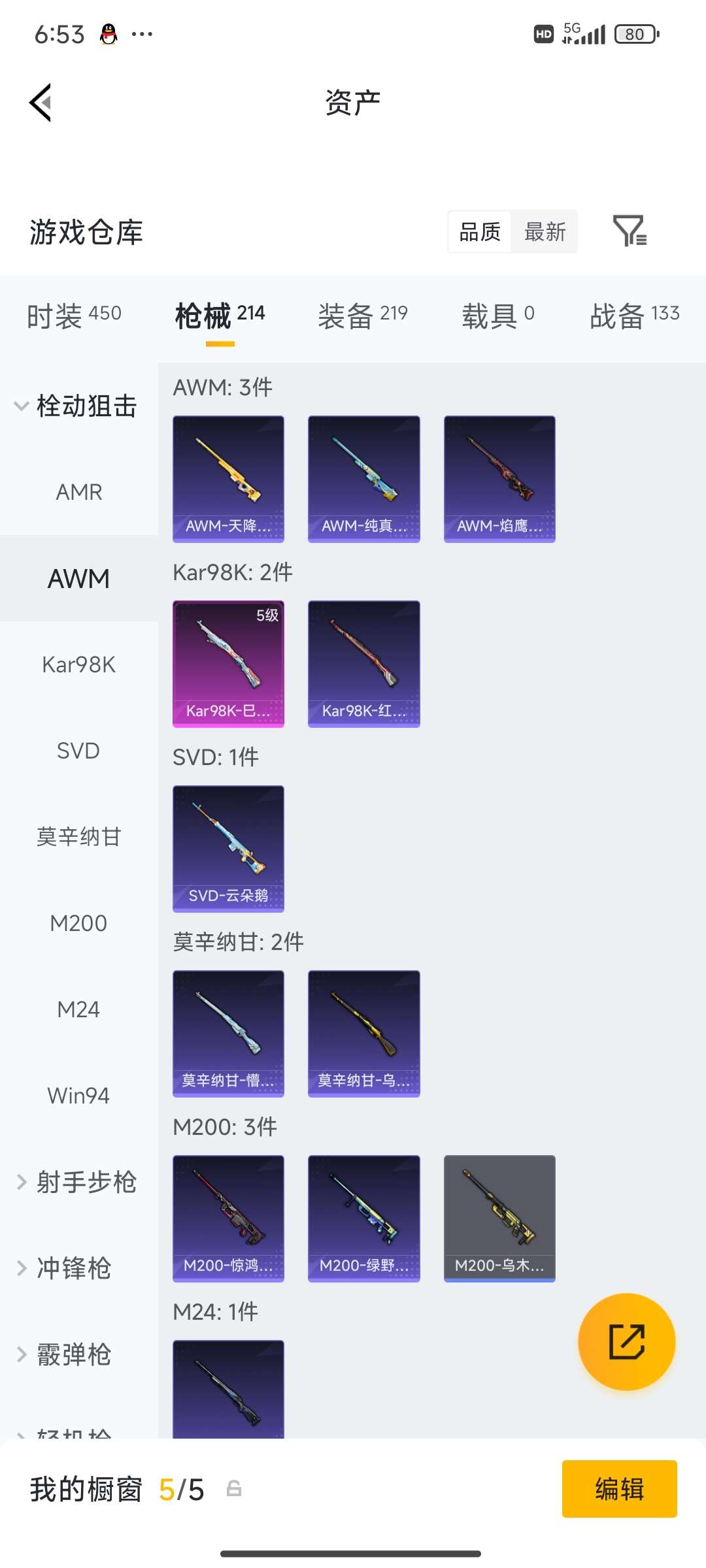Switch sorting to 品质
Image resolution: width=706 pixels, height=1568 pixels.
click(479, 232)
